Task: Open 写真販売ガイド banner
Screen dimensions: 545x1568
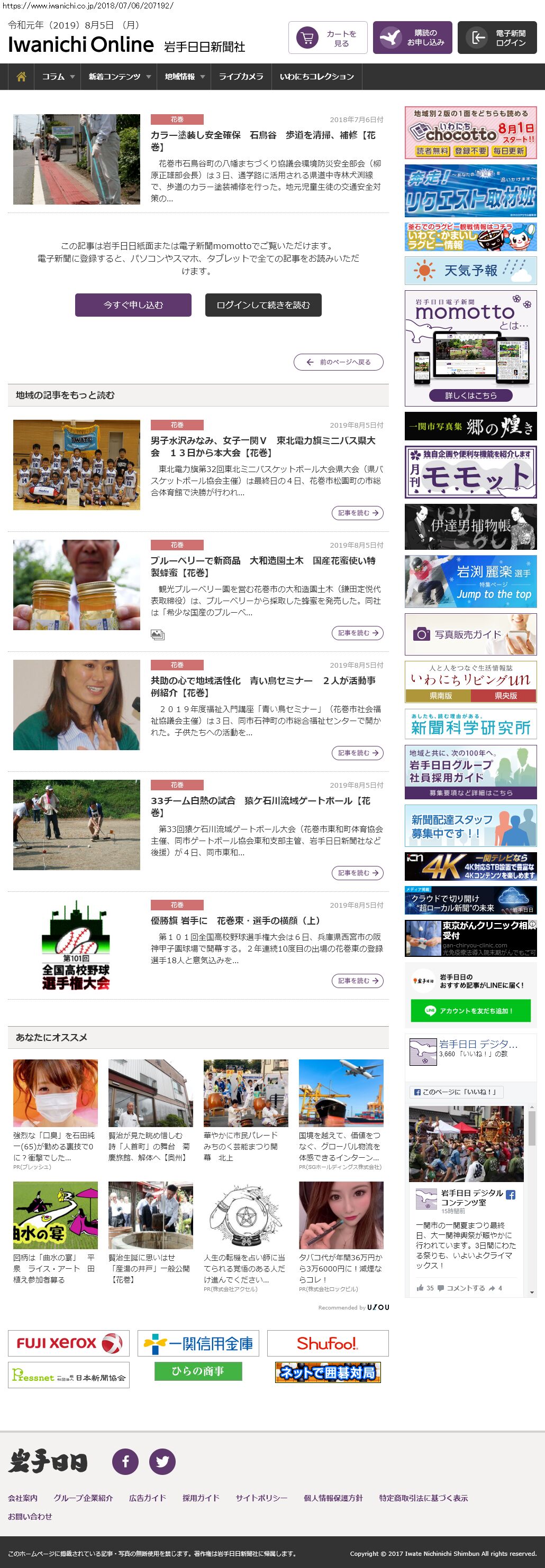Action: click(x=470, y=634)
